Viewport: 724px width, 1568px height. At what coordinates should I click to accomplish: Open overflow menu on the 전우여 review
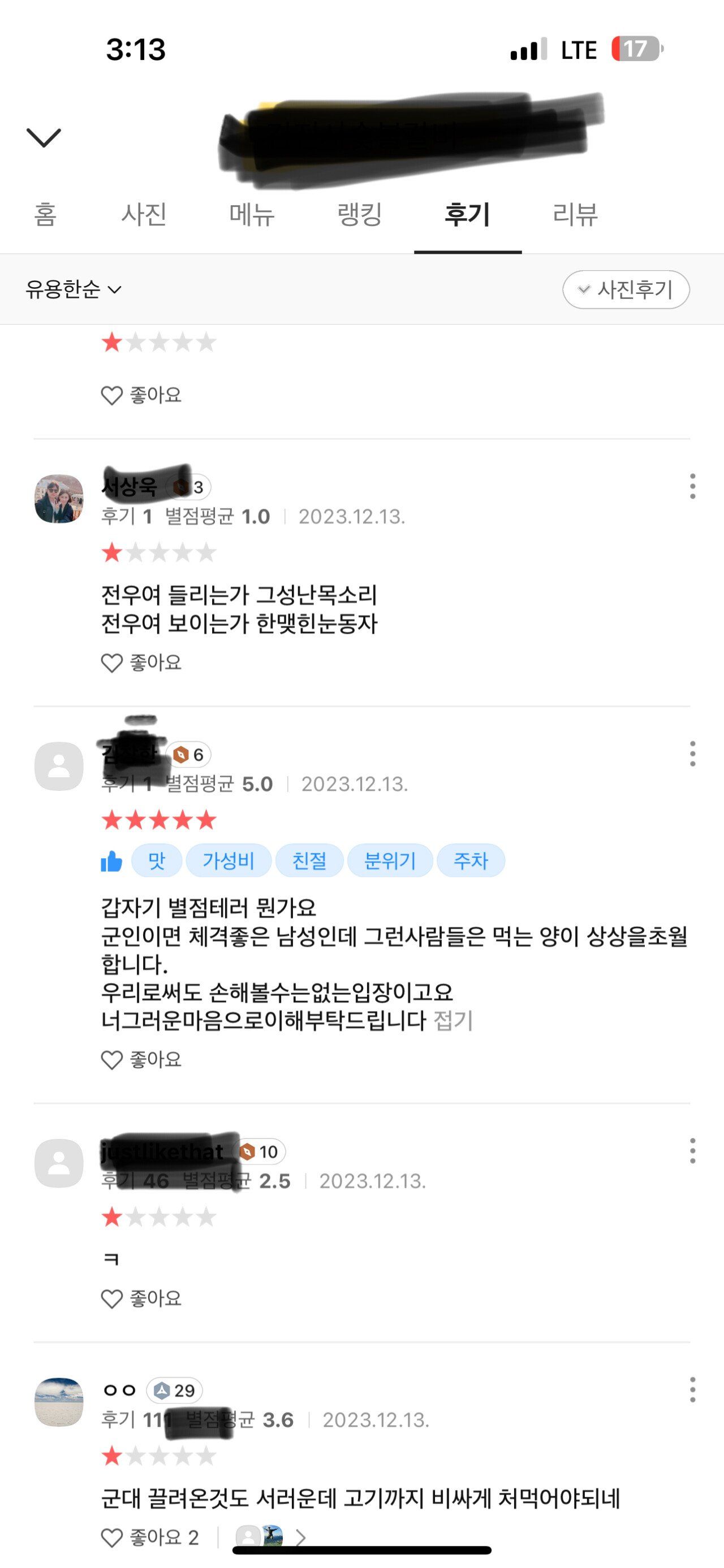pos(692,486)
